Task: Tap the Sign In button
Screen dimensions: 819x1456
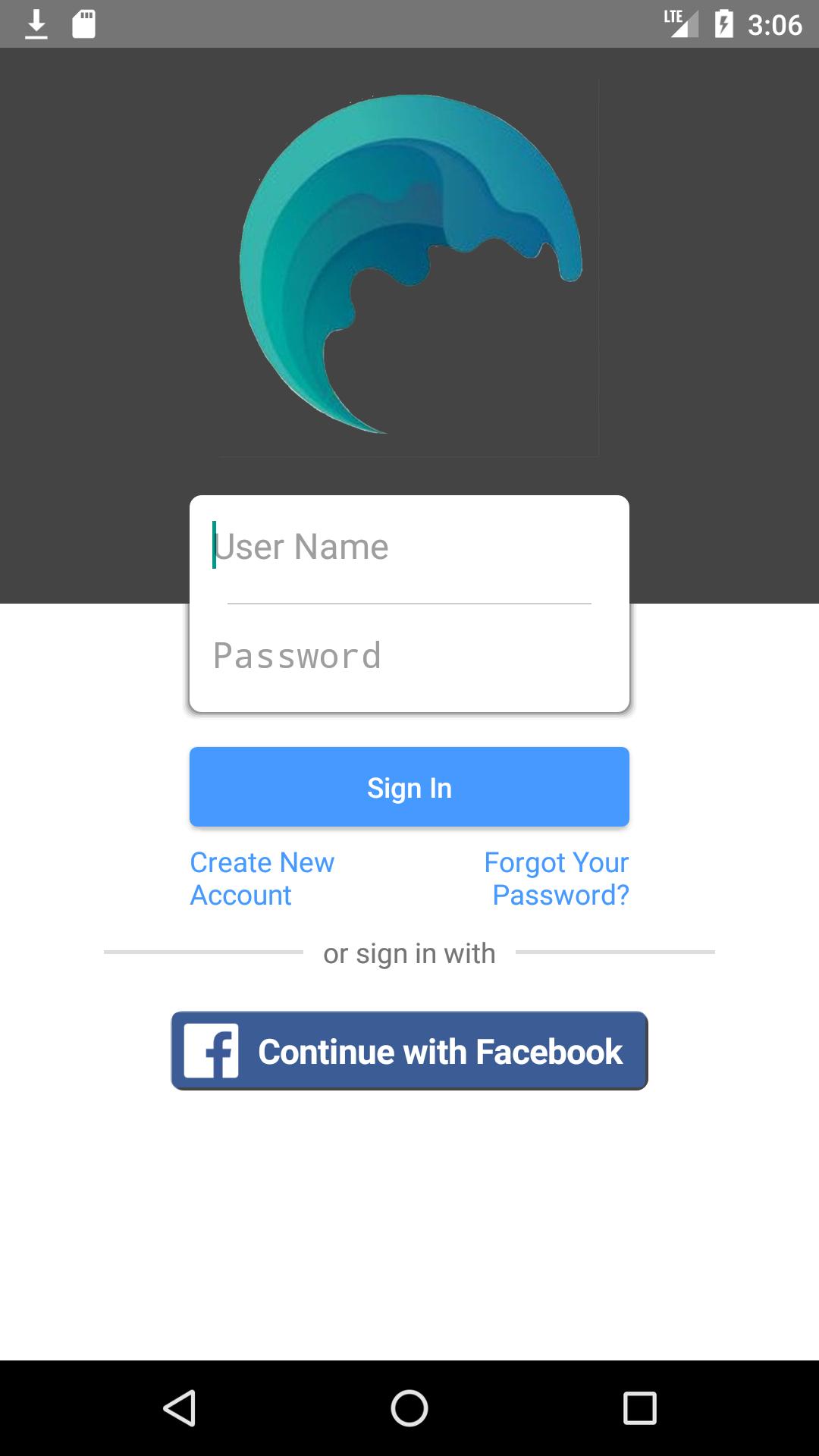Action: pos(409,787)
